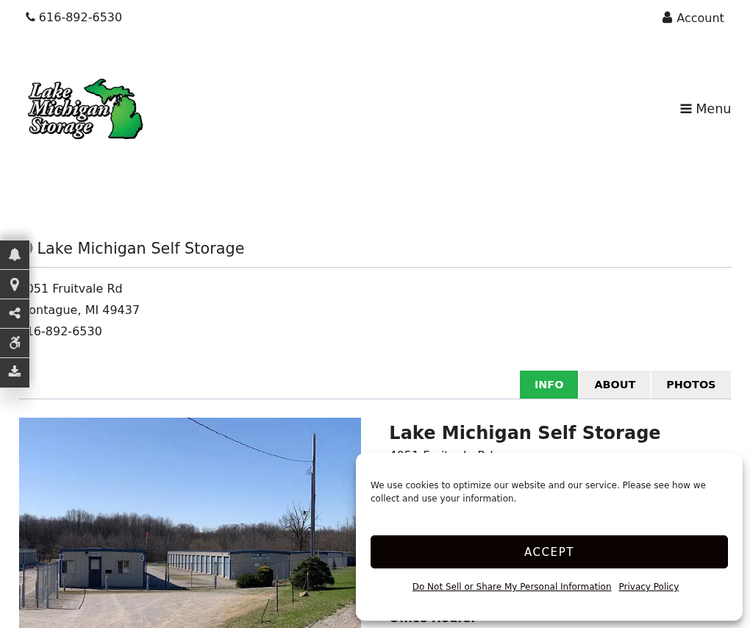Open the storage facility photo
The width and height of the screenshot is (750, 628).
tap(190, 522)
